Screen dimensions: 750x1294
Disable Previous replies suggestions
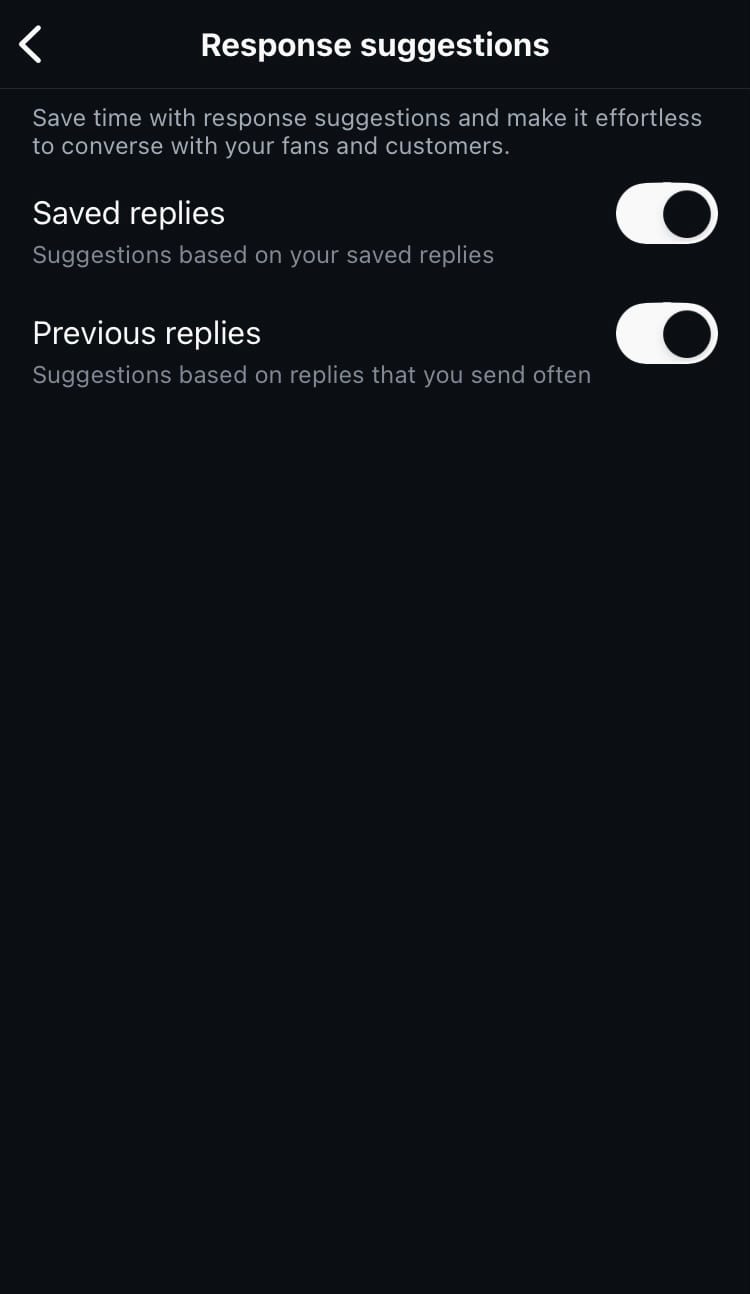666,333
